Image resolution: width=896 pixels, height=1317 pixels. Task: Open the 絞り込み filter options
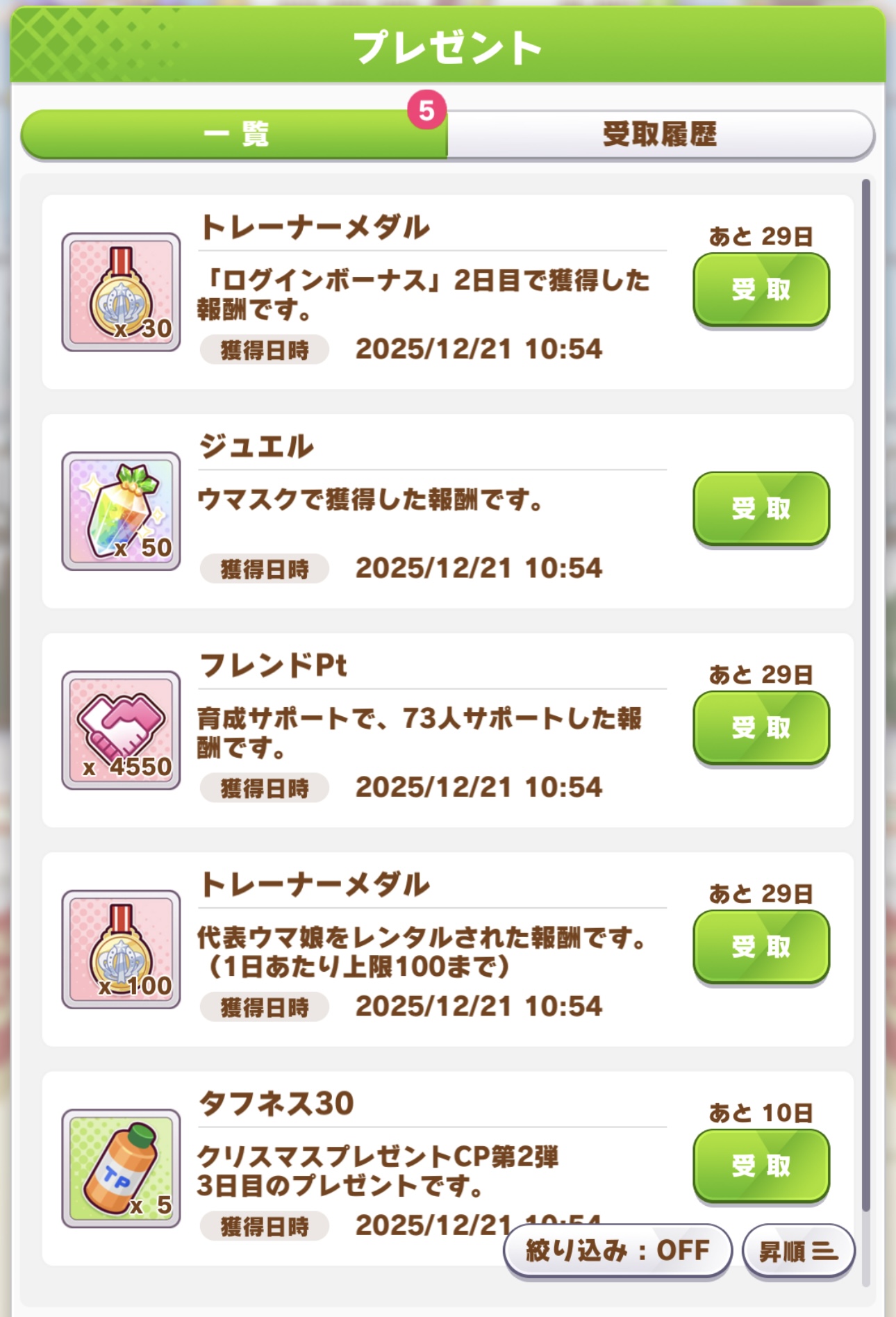point(617,1250)
